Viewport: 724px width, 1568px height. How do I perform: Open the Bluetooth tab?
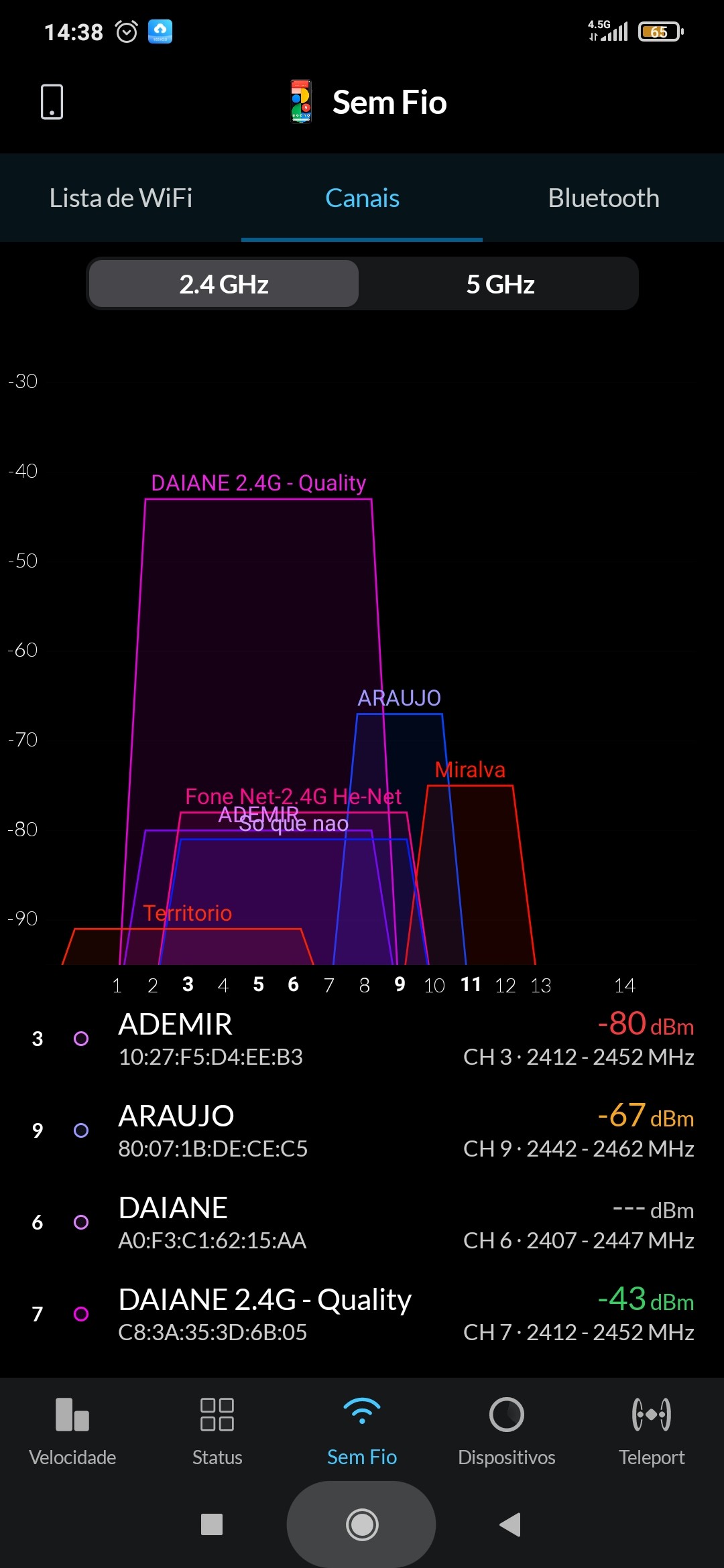(x=603, y=198)
